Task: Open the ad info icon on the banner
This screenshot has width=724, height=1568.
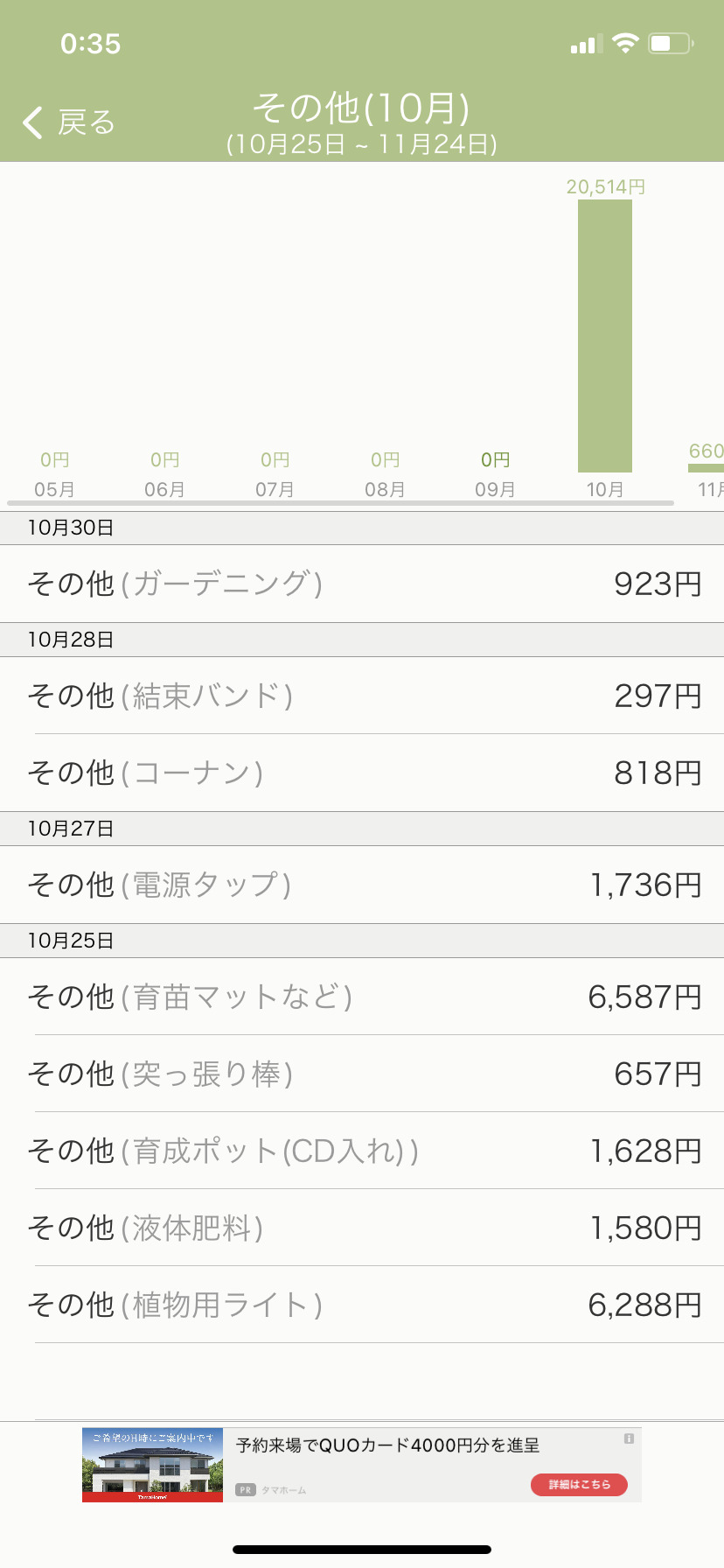Action: (x=629, y=1438)
